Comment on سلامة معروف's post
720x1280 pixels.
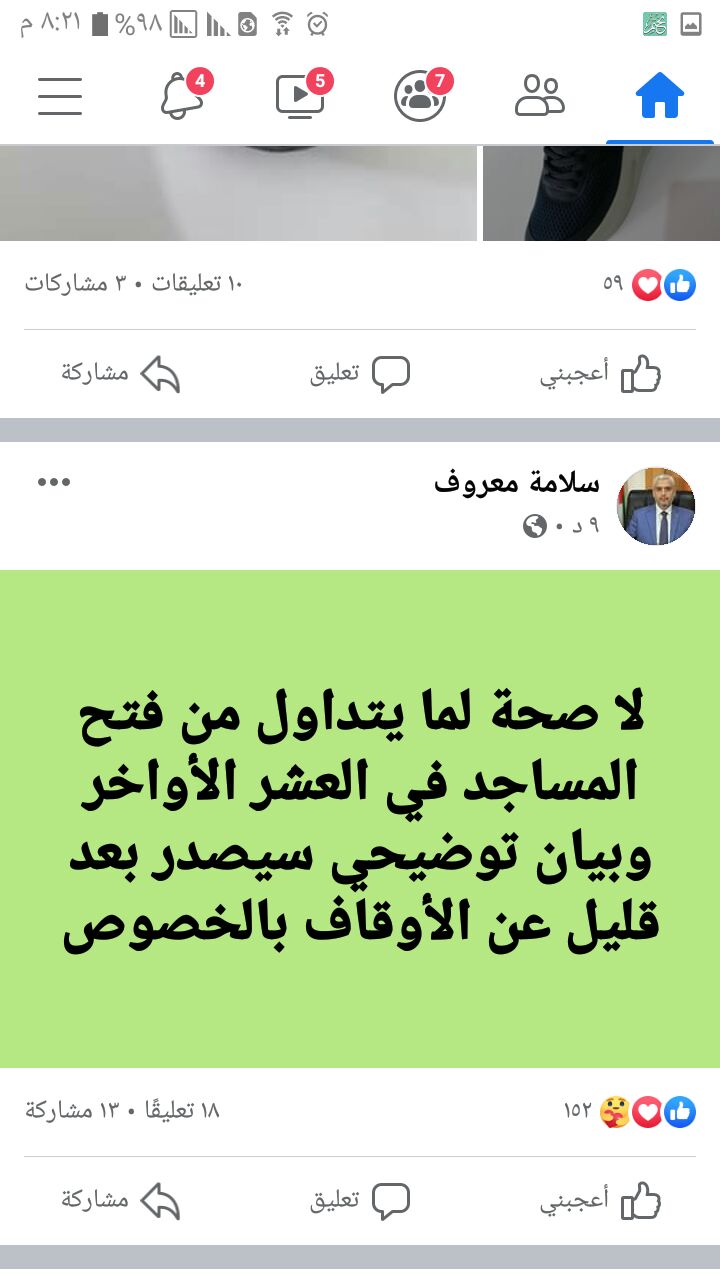pyautogui.click(x=360, y=1200)
